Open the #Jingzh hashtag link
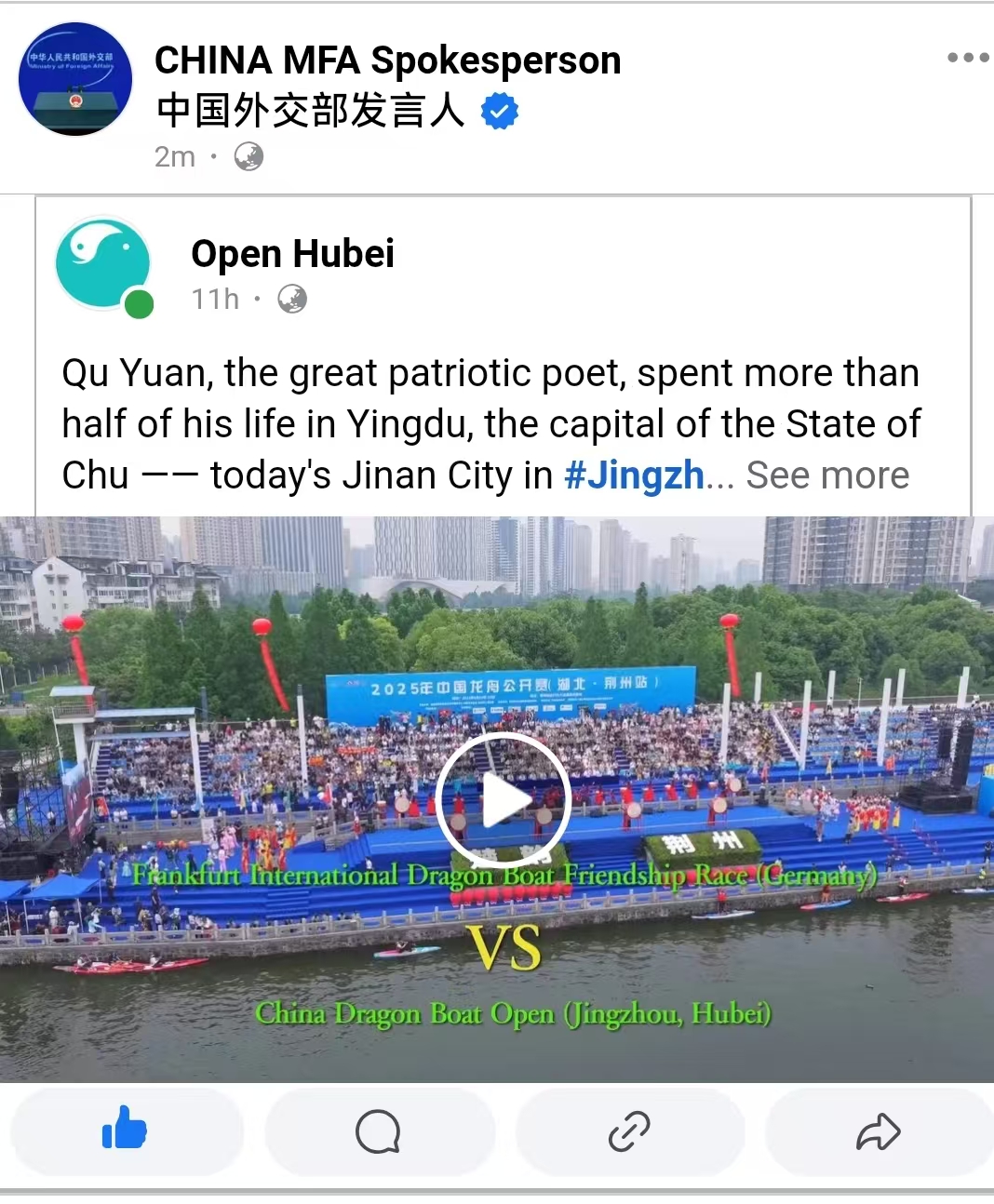Screen dimensions: 994x1204 coord(634,475)
